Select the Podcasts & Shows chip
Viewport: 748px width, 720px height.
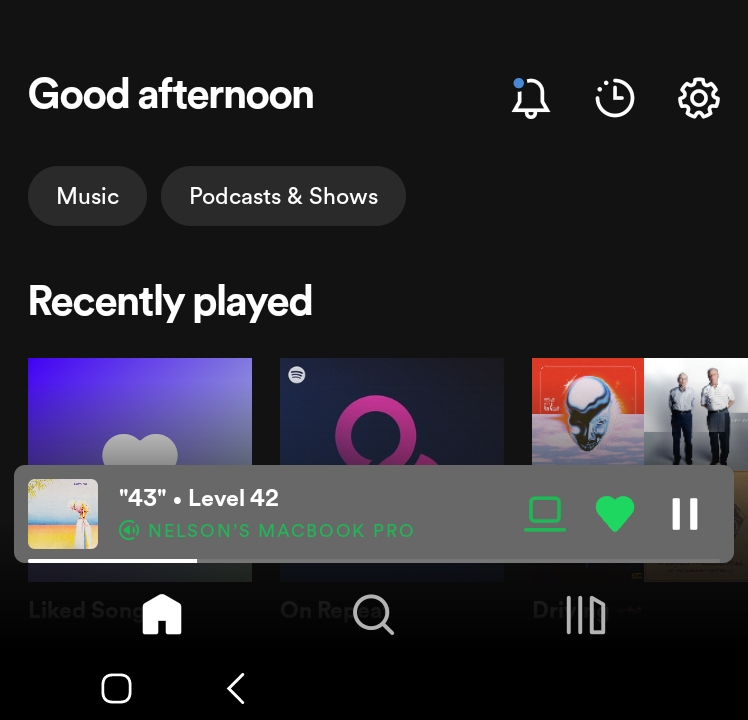tap(283, 196)
